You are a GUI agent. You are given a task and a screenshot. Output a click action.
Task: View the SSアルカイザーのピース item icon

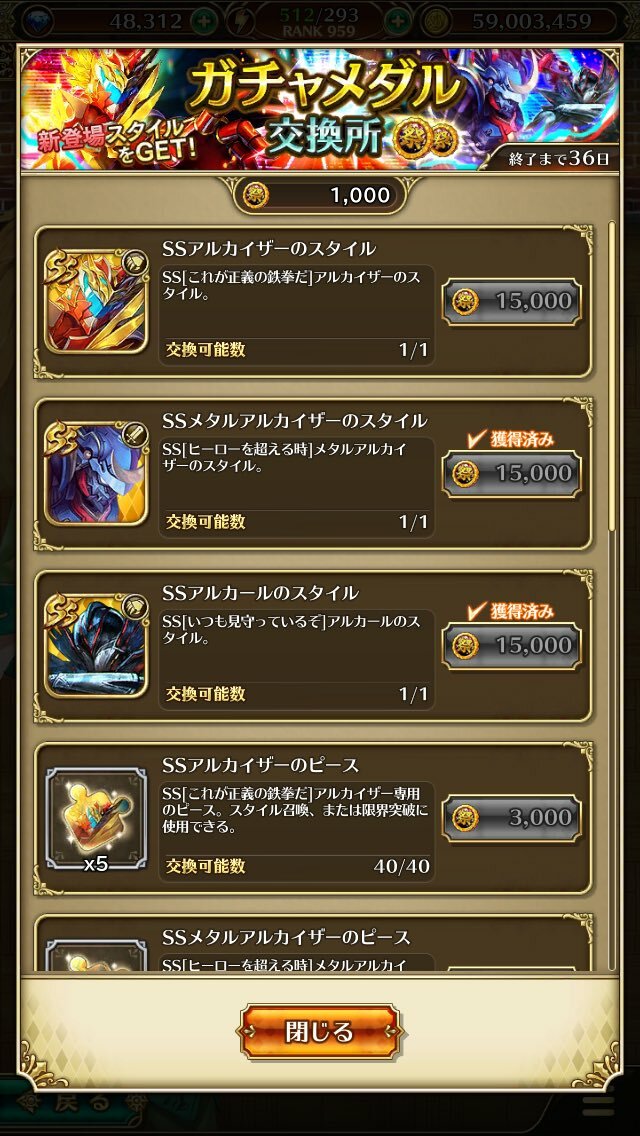(x=96, y=819)
